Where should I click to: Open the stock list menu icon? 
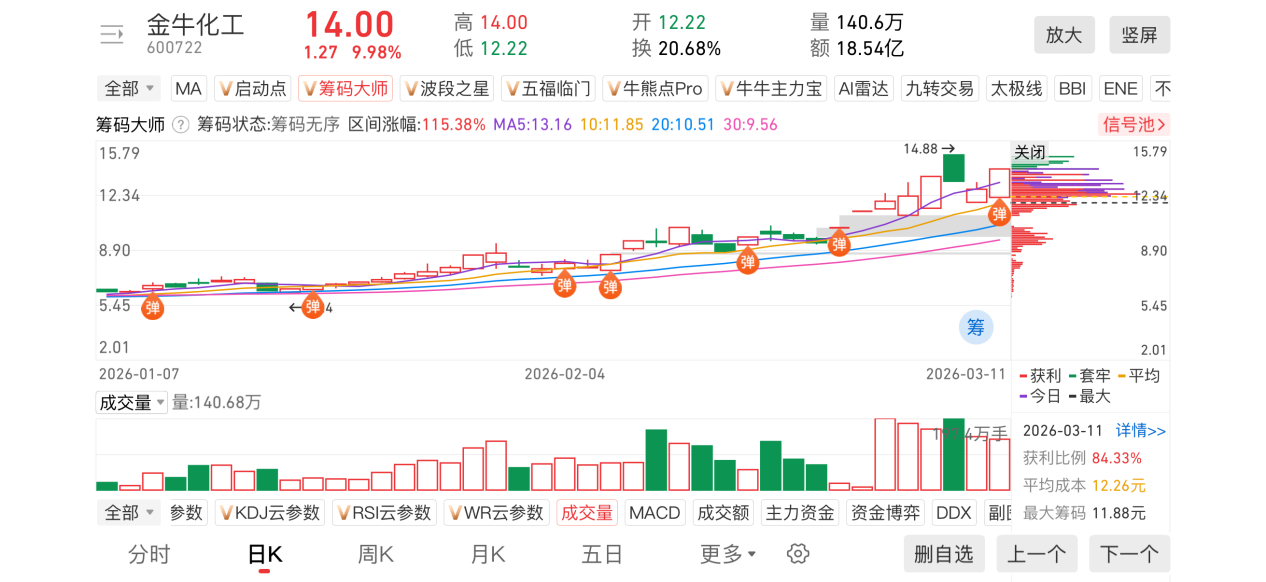(x=111, y=35)
